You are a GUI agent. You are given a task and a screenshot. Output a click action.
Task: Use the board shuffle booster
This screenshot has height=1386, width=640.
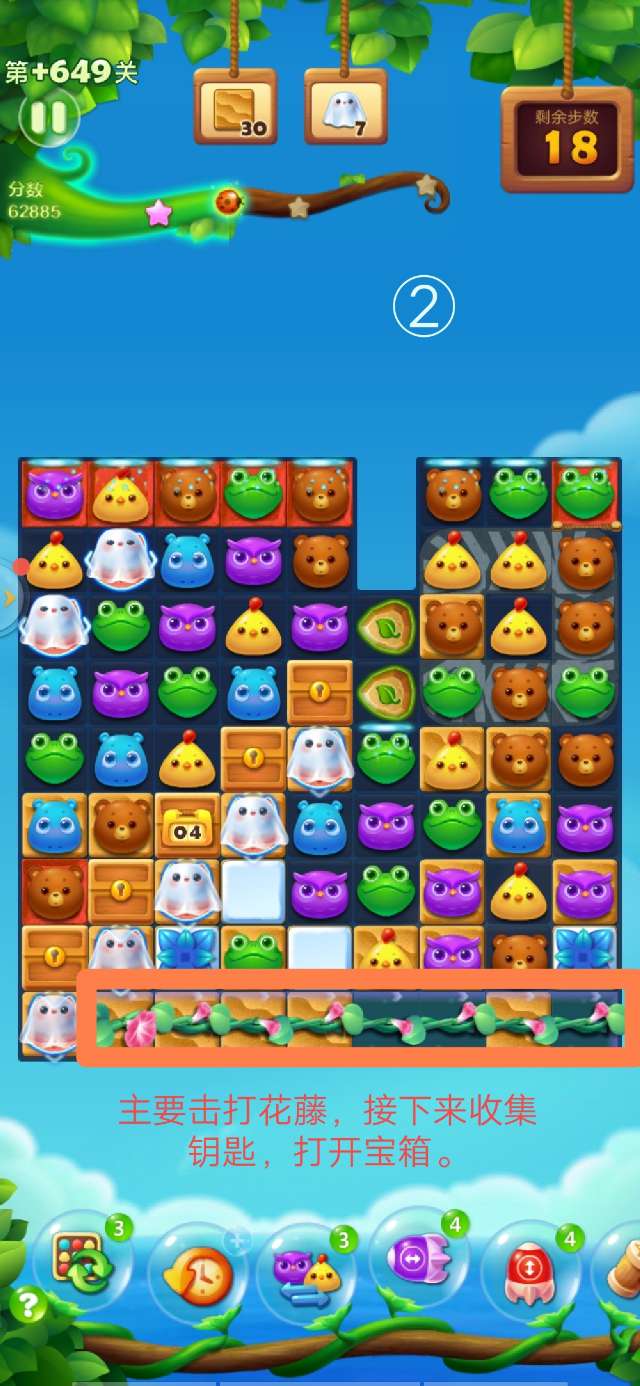pyautogui.click(x=82, y=1262)
